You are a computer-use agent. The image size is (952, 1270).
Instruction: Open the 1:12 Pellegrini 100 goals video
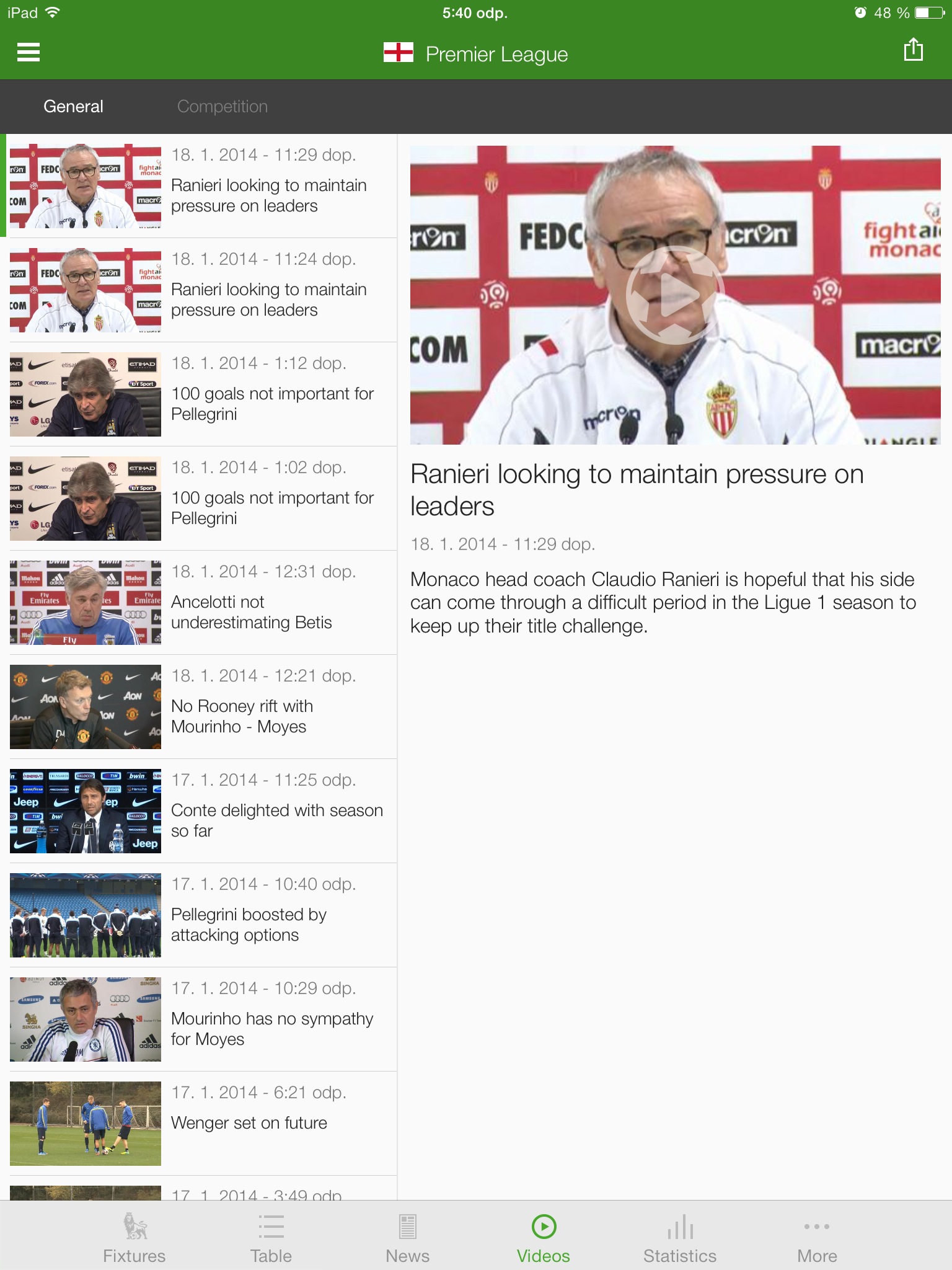click(x=203, y=394)
